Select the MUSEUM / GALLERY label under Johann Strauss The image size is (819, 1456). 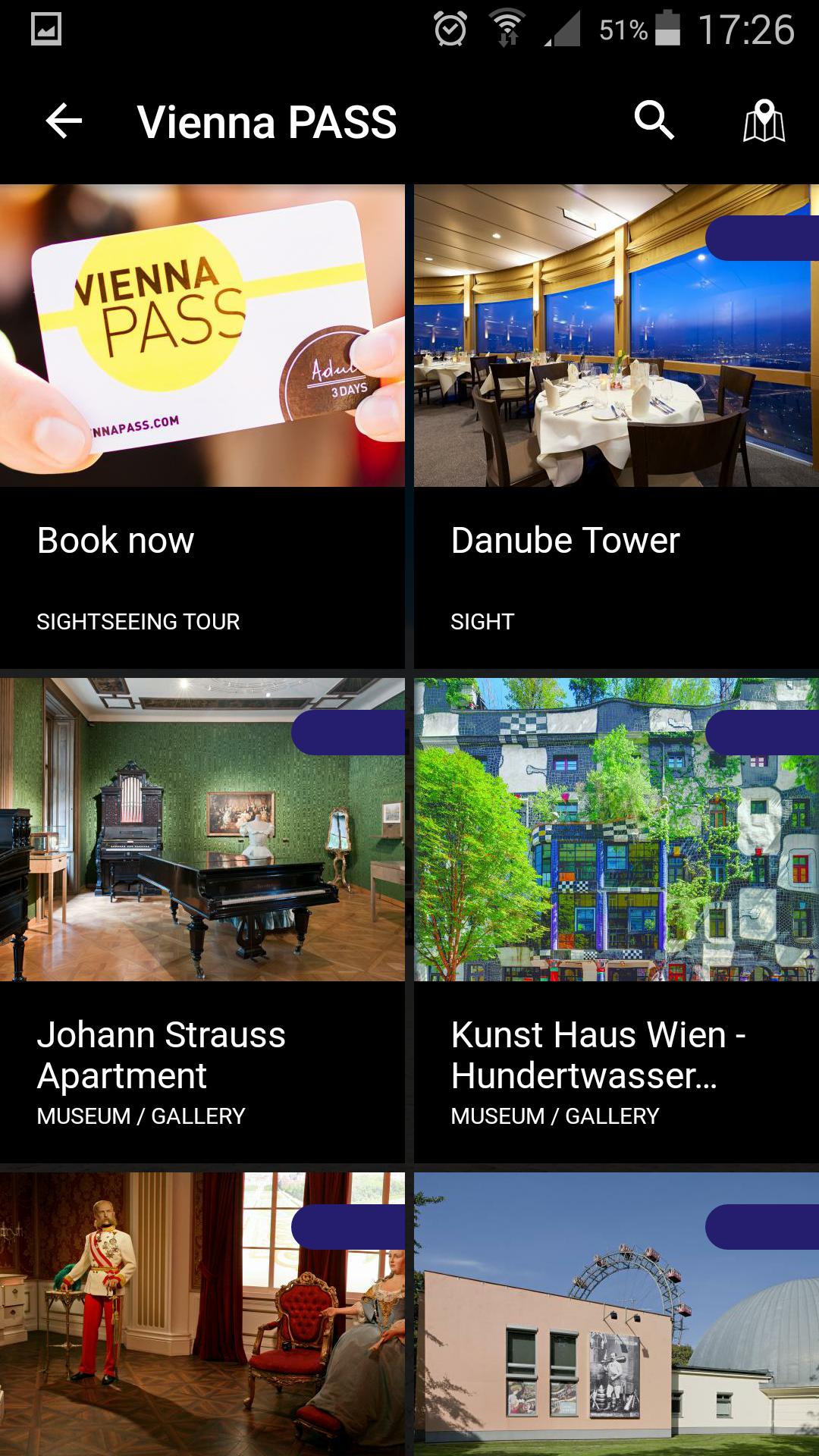click(141, 1115)
